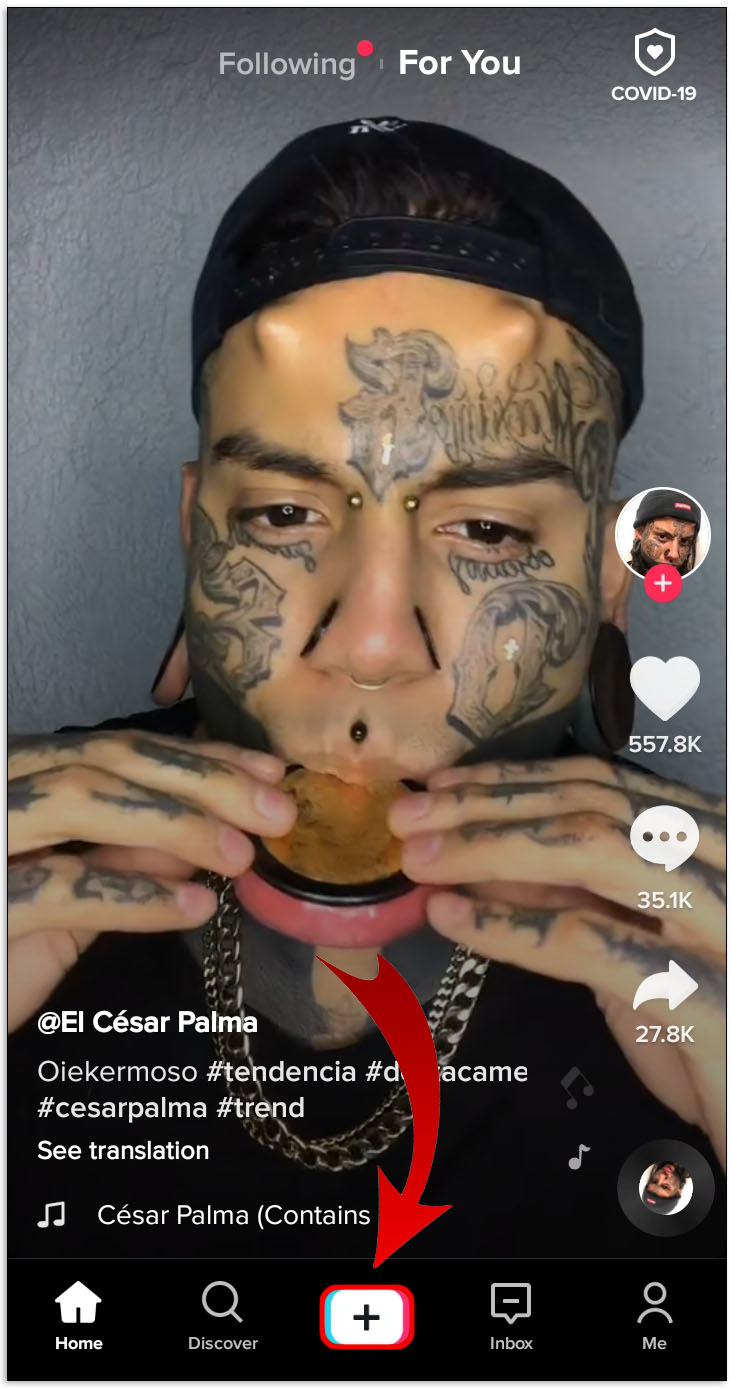Screen dimensions: 735x1389
Task: Open the creator's profile picture
Action: tap(662, 533)
